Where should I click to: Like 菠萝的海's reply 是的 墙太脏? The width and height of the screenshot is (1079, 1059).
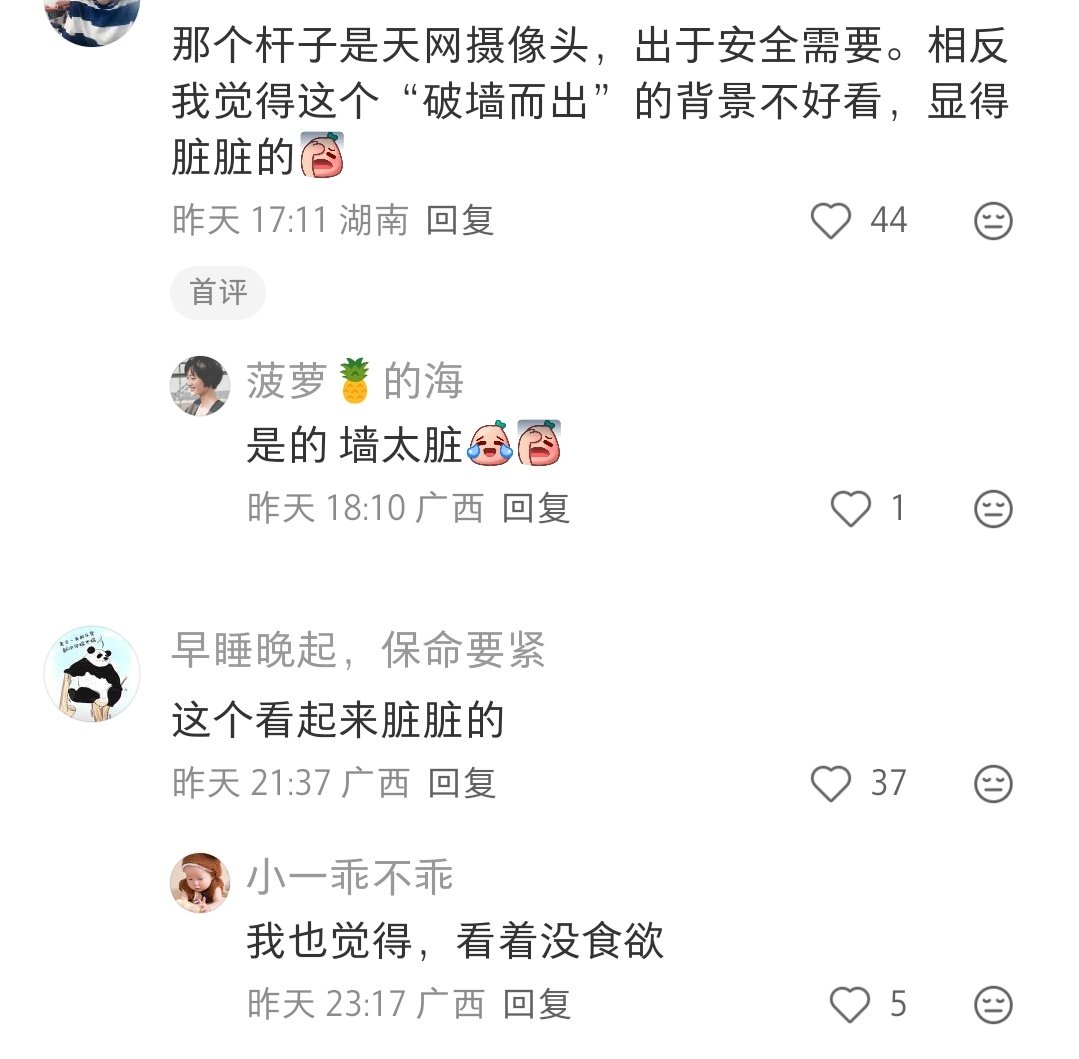851,509
